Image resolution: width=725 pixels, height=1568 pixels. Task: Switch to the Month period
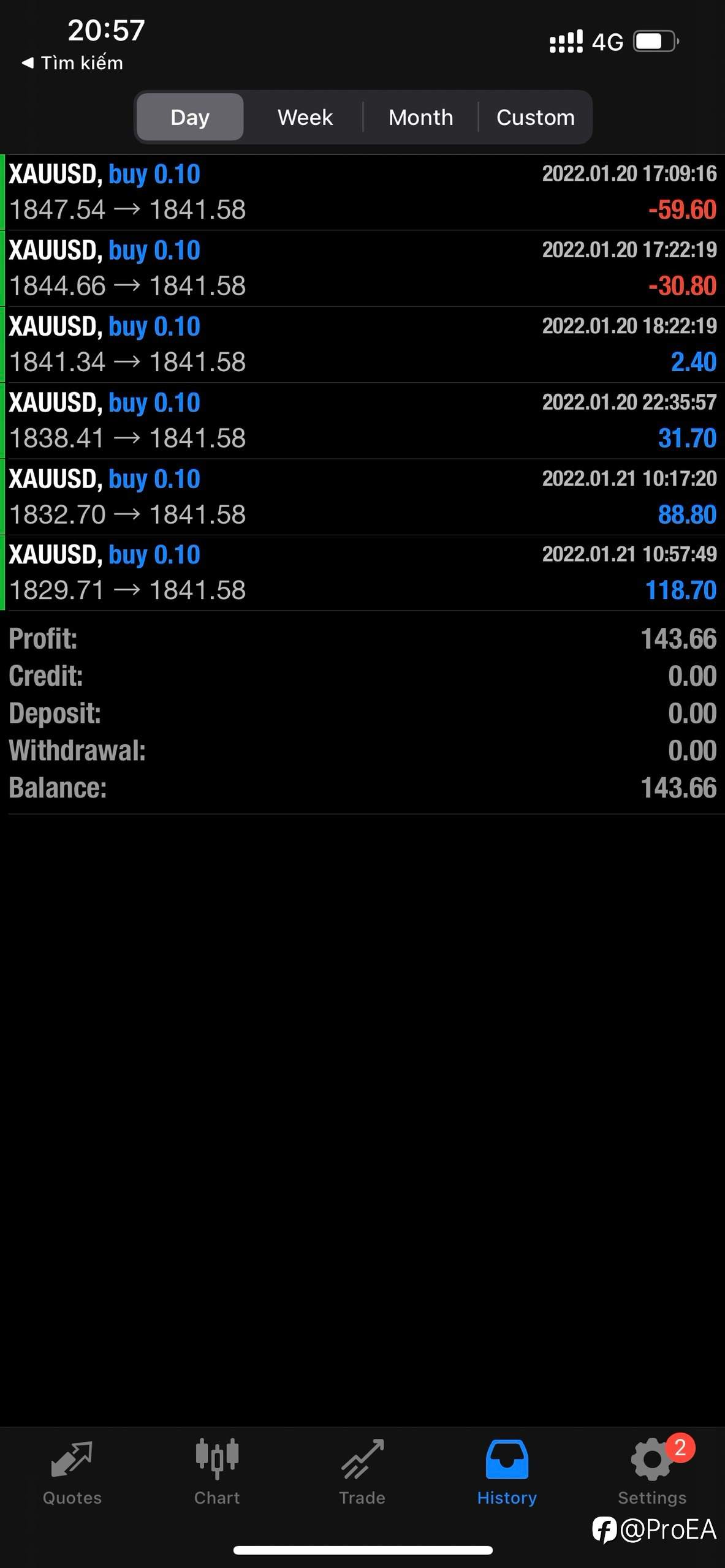[x=420, y=117]
